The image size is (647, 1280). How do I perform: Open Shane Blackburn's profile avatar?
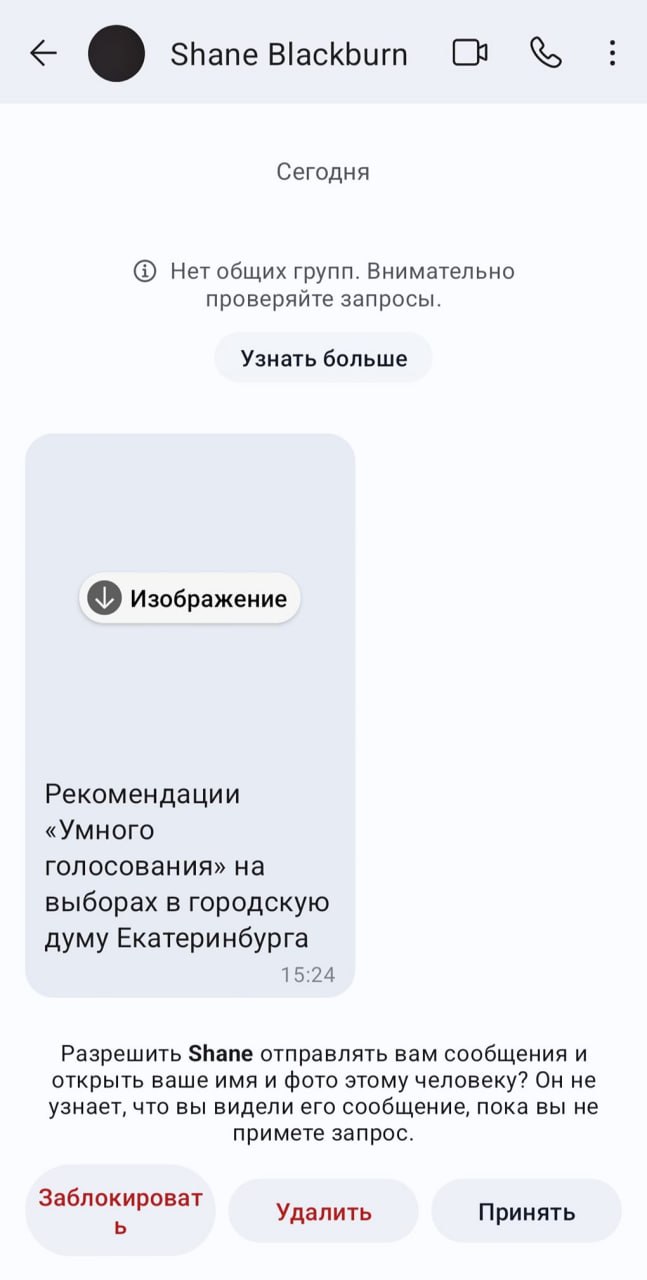point(116,53)
